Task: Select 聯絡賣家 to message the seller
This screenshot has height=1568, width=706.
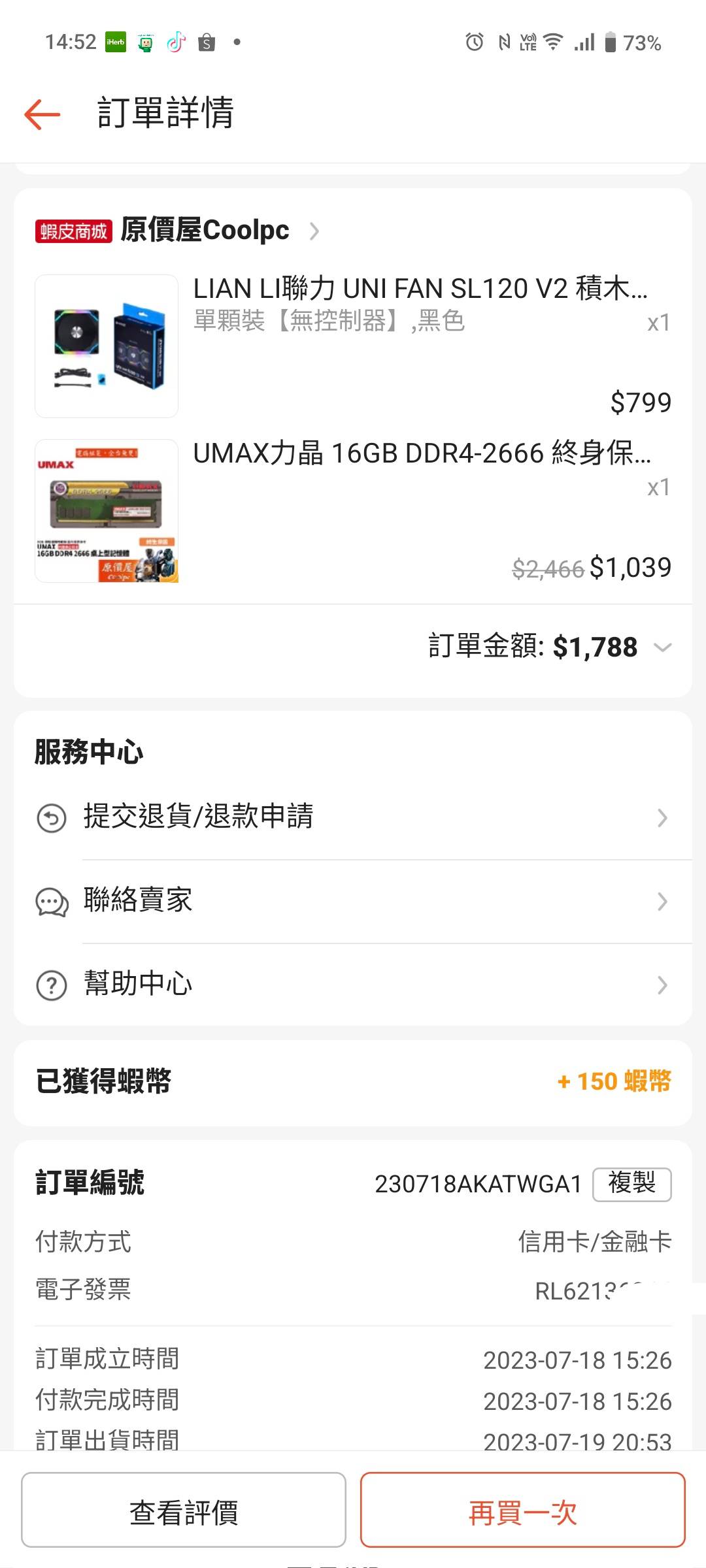Action: click(353, 901)
